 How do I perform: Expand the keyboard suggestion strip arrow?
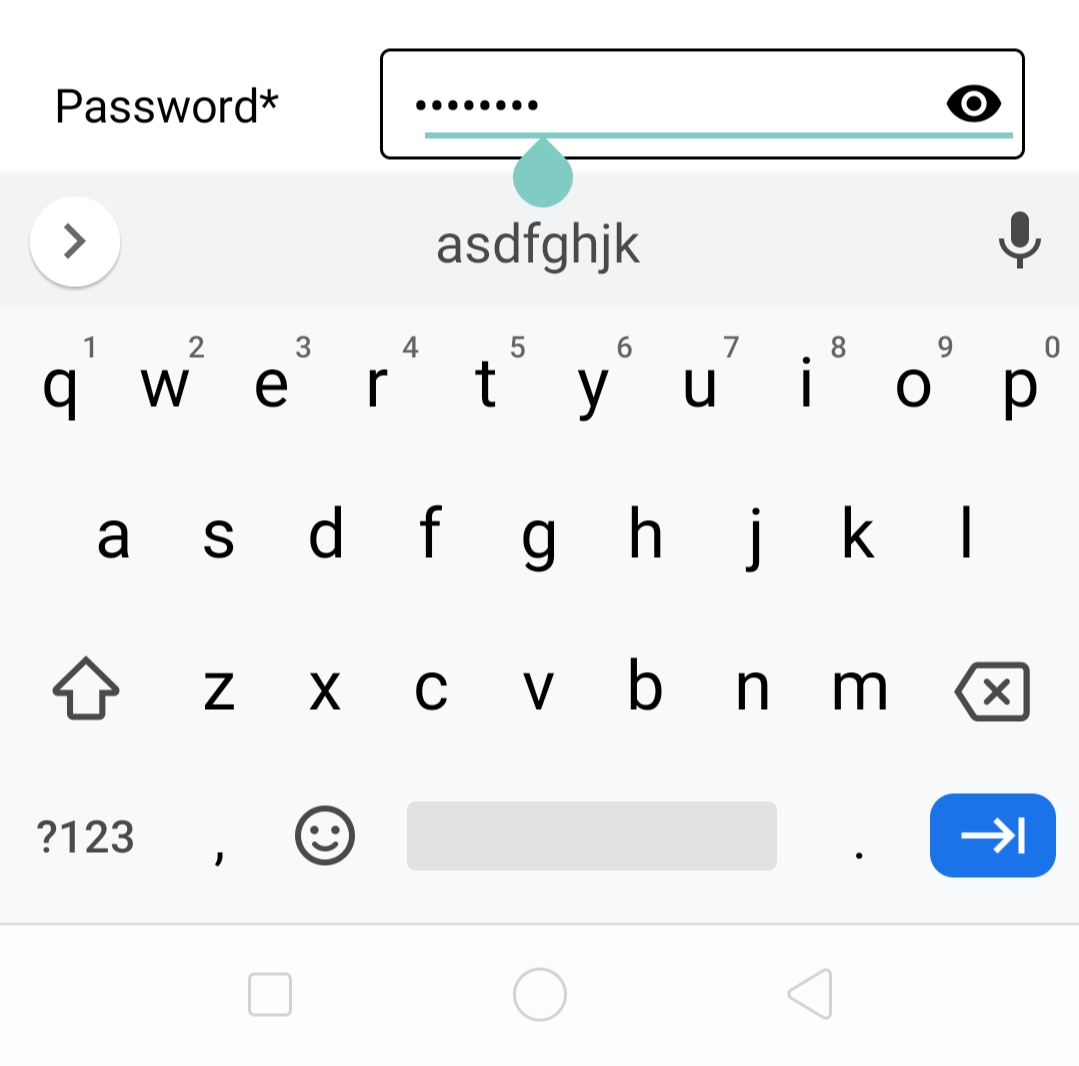click(x=75, y=241)
